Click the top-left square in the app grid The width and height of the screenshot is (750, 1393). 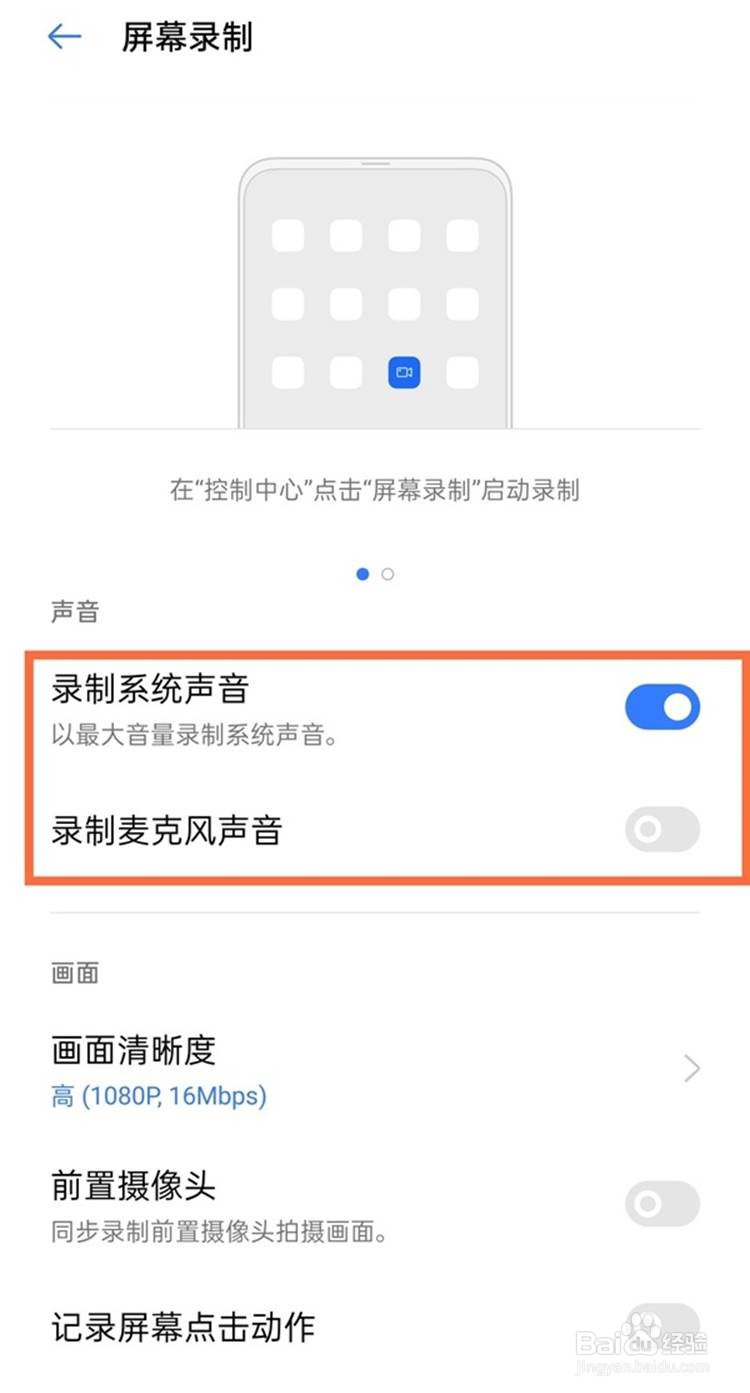tap(288, 235)
